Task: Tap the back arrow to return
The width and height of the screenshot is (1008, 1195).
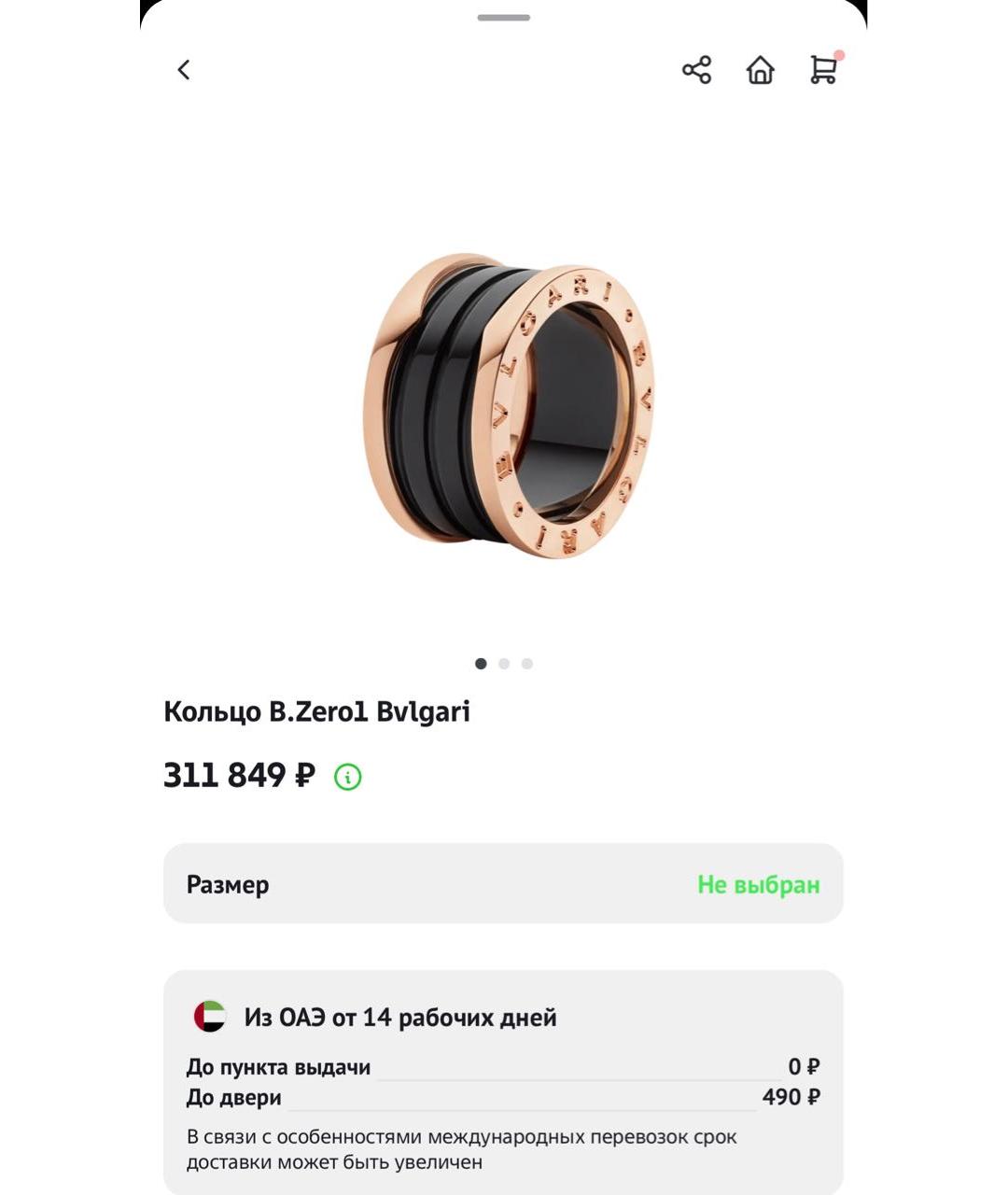Action: 184,69
